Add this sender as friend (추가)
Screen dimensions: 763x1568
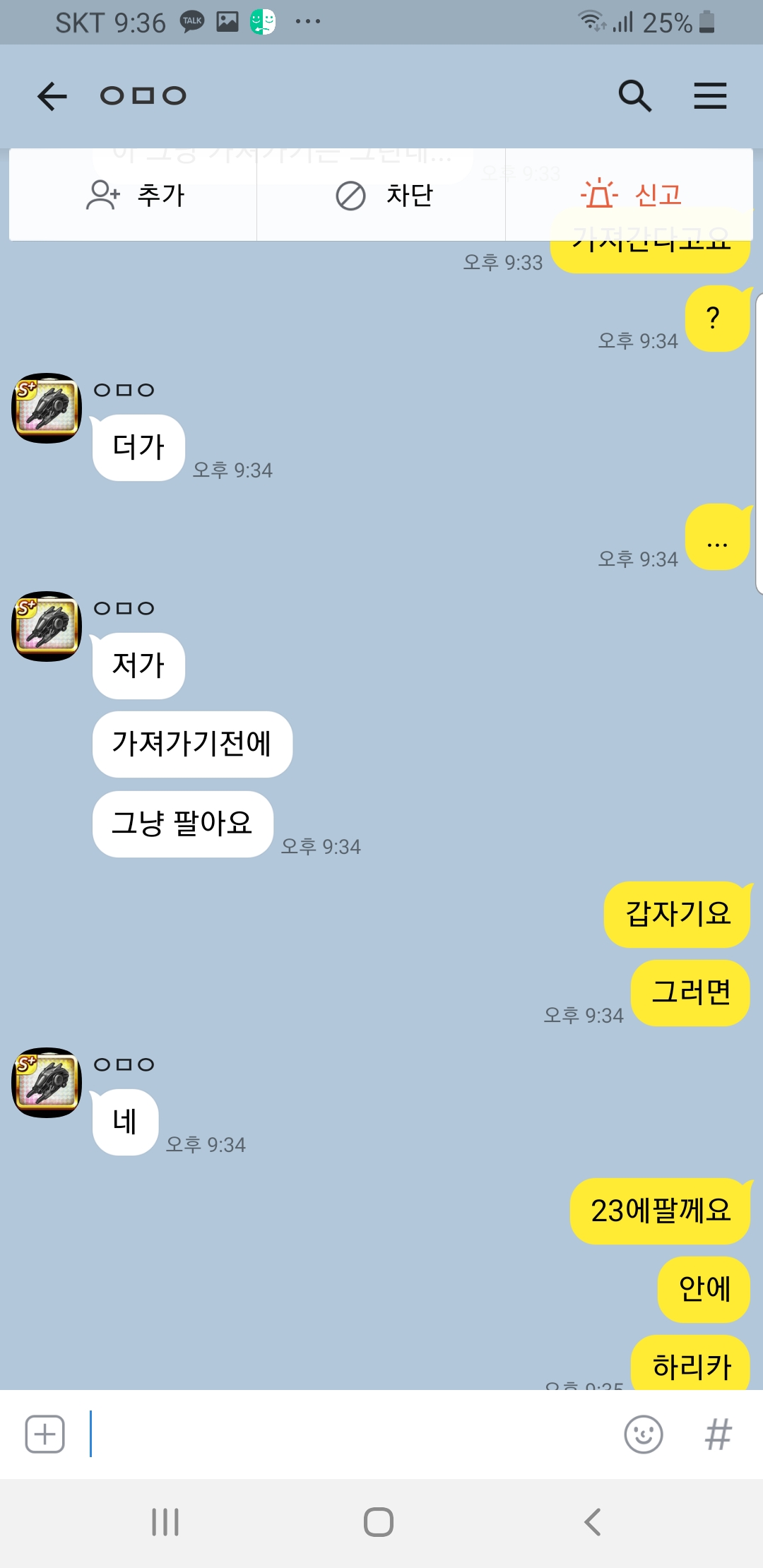[x=134, y=196]
